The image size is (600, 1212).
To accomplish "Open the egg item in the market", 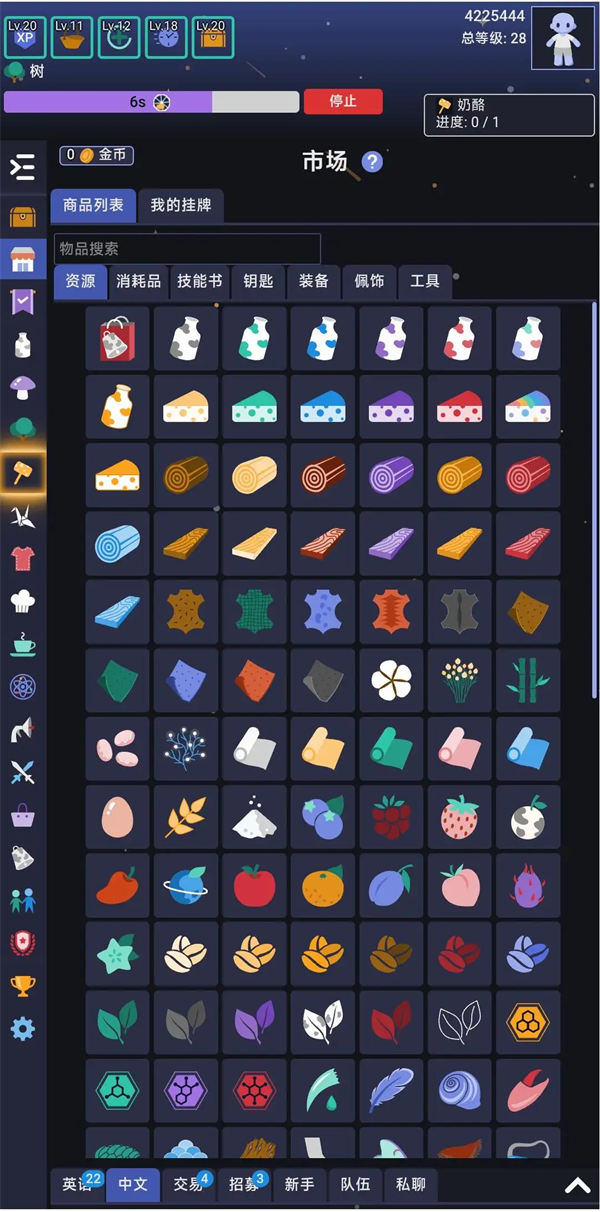I will (117, 818).
